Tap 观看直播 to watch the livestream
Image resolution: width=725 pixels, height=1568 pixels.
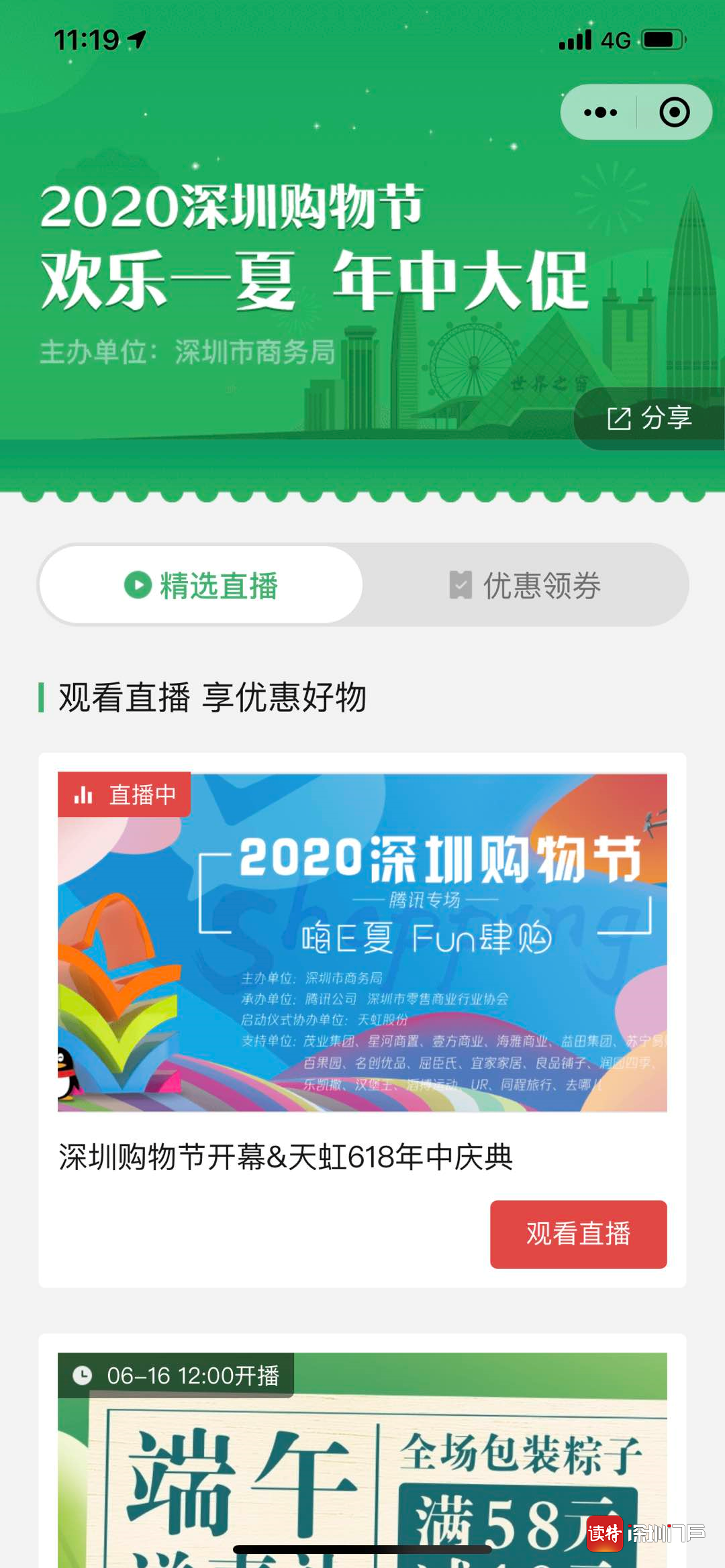coord(578,1234)
